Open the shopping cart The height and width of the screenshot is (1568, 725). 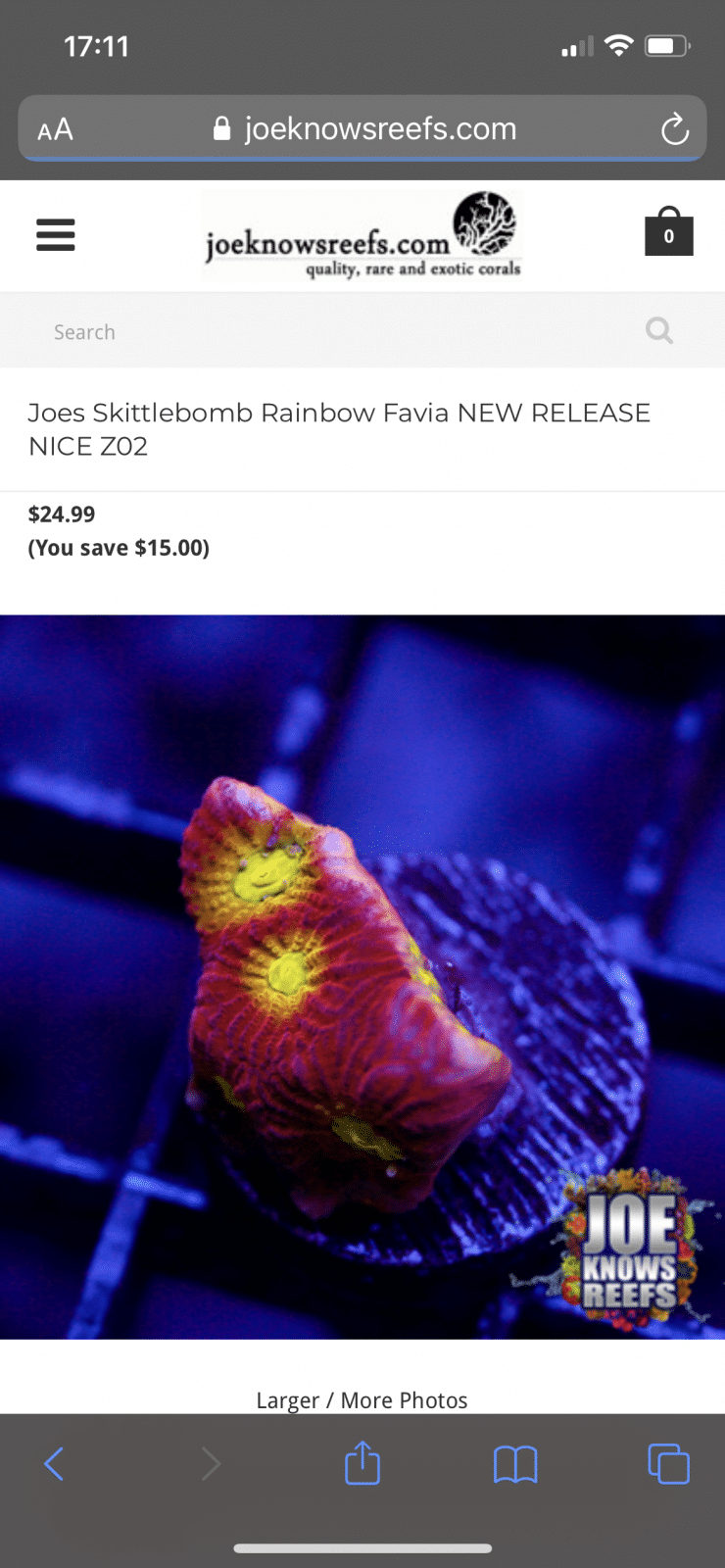pyautogui.click(x=668, y=233)
